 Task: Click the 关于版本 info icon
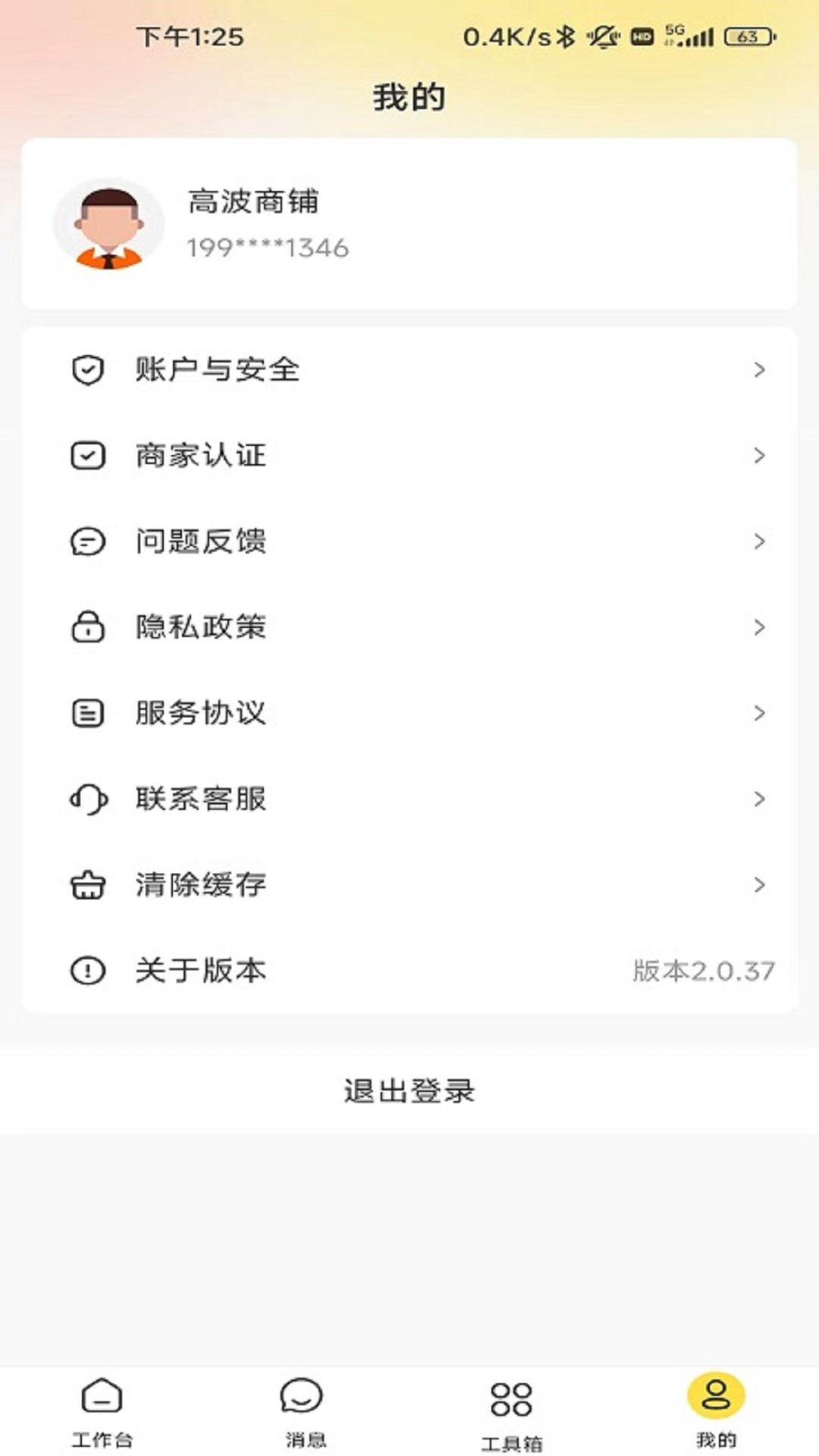pyautogui.click(x=87, y=969)
